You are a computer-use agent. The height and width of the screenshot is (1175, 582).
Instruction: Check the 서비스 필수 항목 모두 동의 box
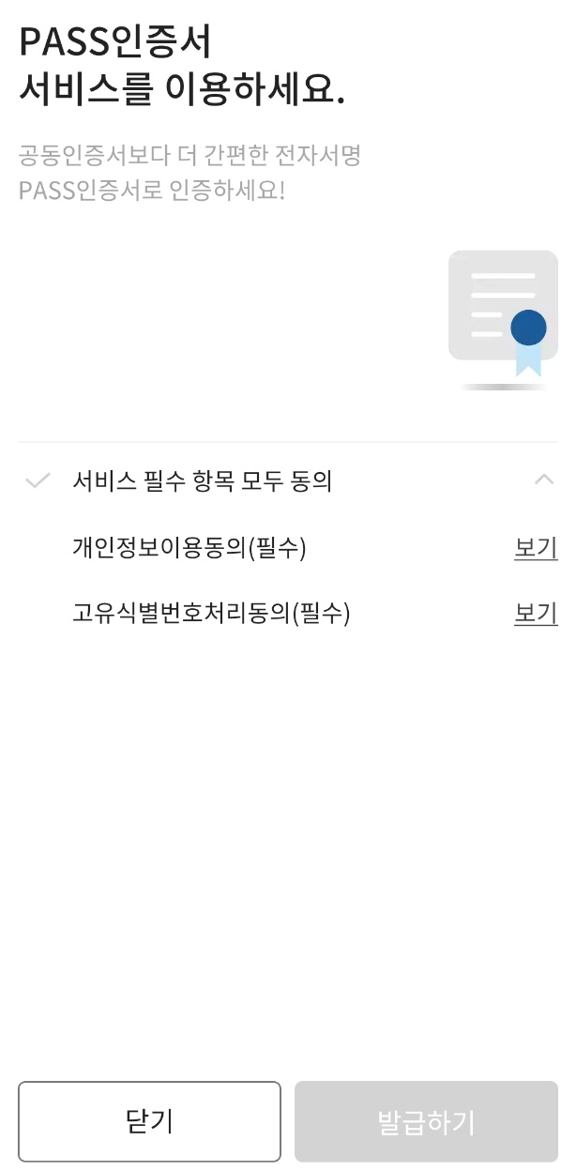pos(37,481)
